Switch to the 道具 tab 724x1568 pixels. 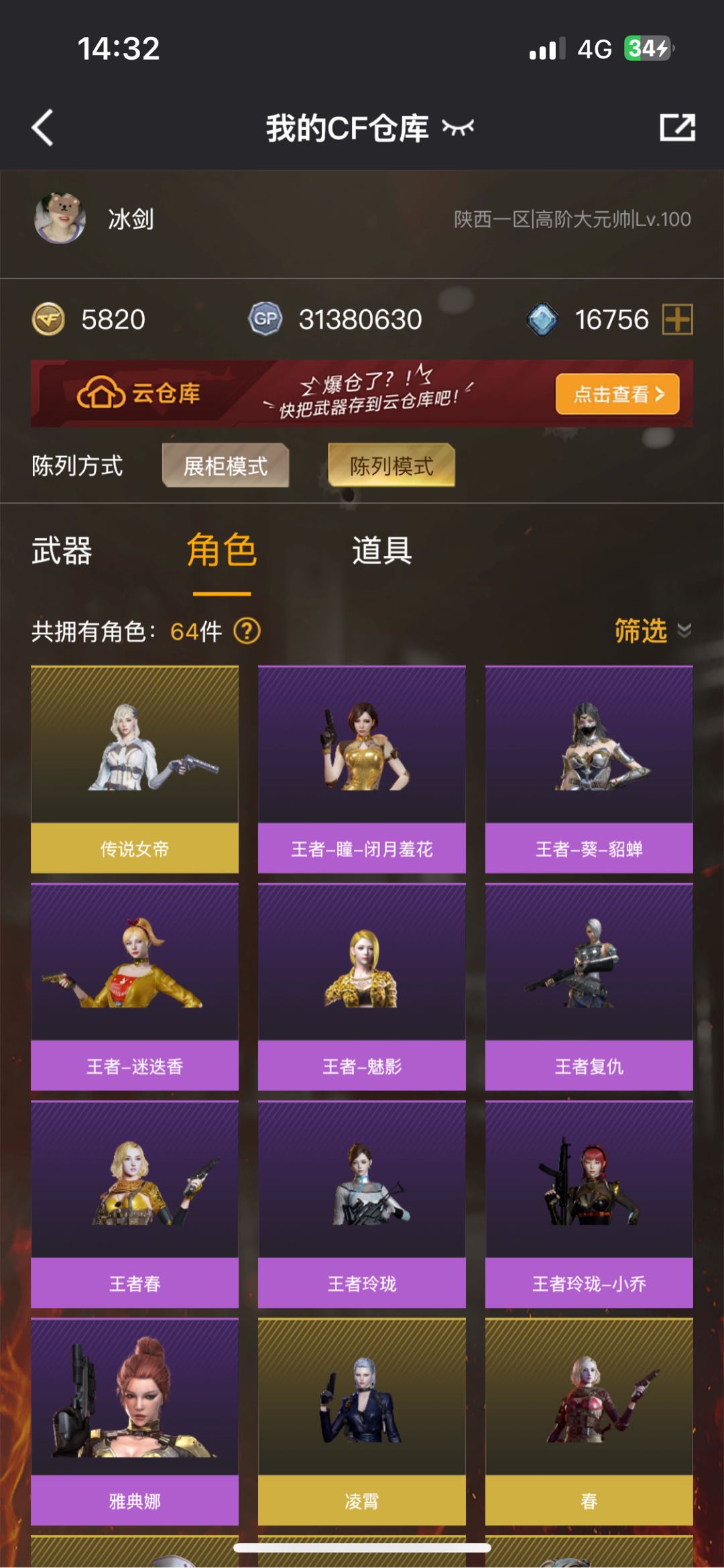[x=381, y=551]
